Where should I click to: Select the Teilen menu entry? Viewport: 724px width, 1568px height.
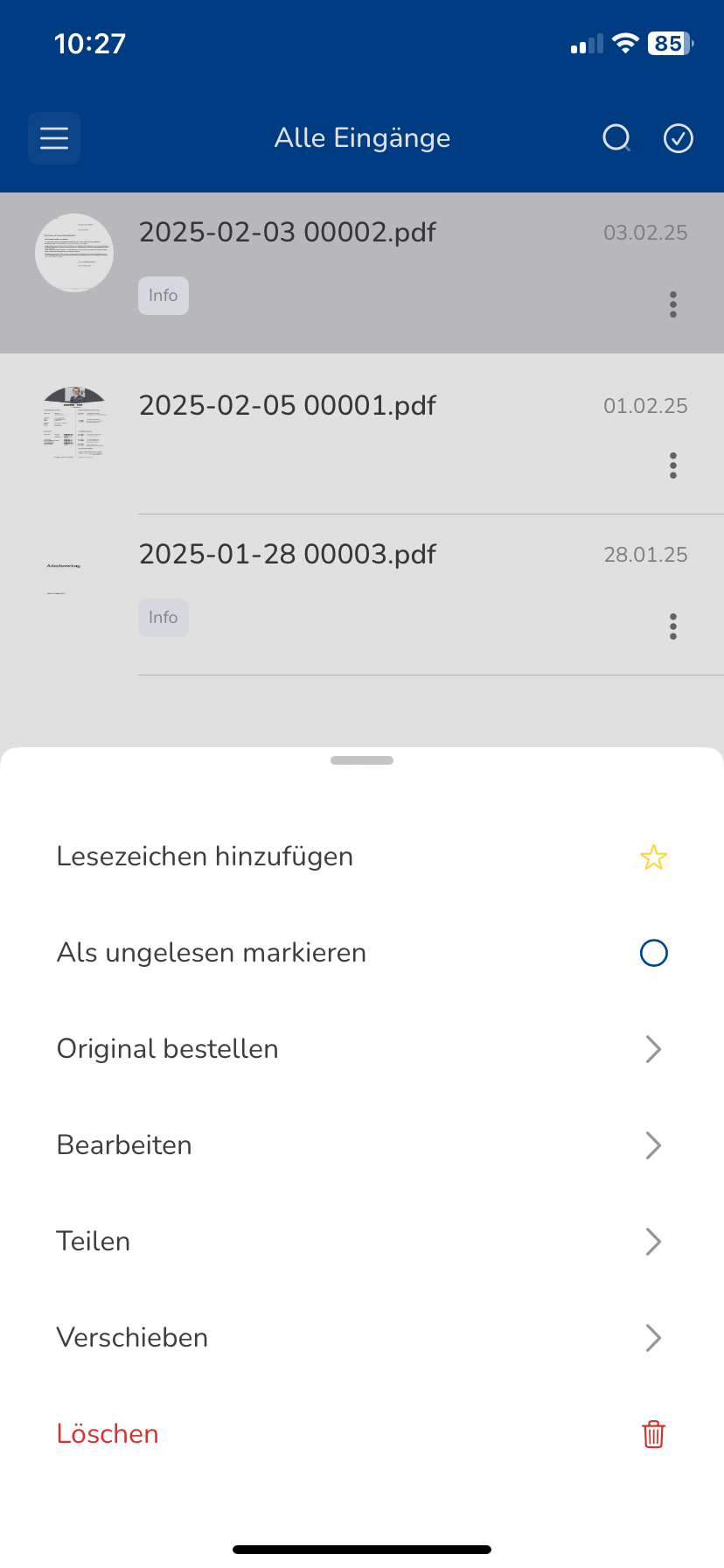pos(94,1241)
